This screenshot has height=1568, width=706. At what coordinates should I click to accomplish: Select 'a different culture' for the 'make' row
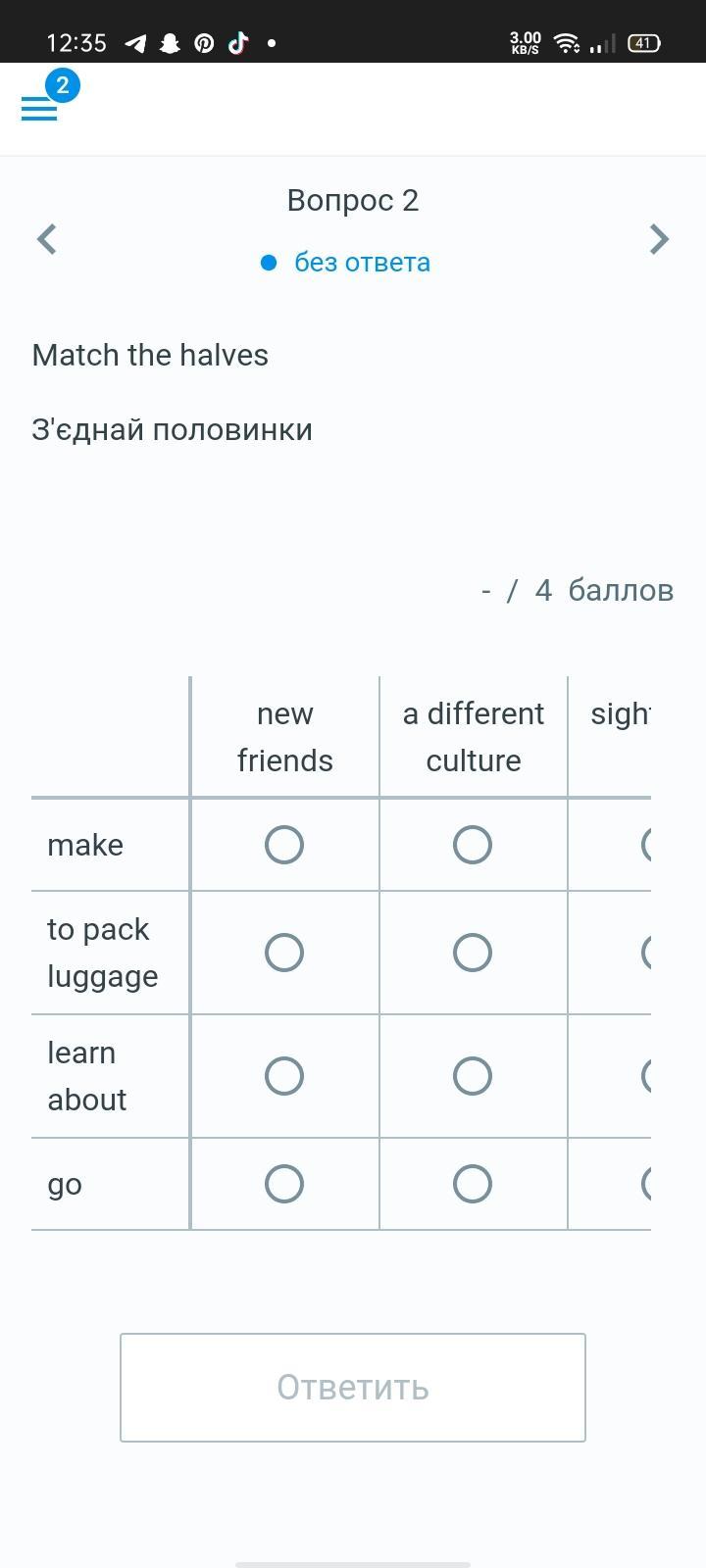pos(473,845)
